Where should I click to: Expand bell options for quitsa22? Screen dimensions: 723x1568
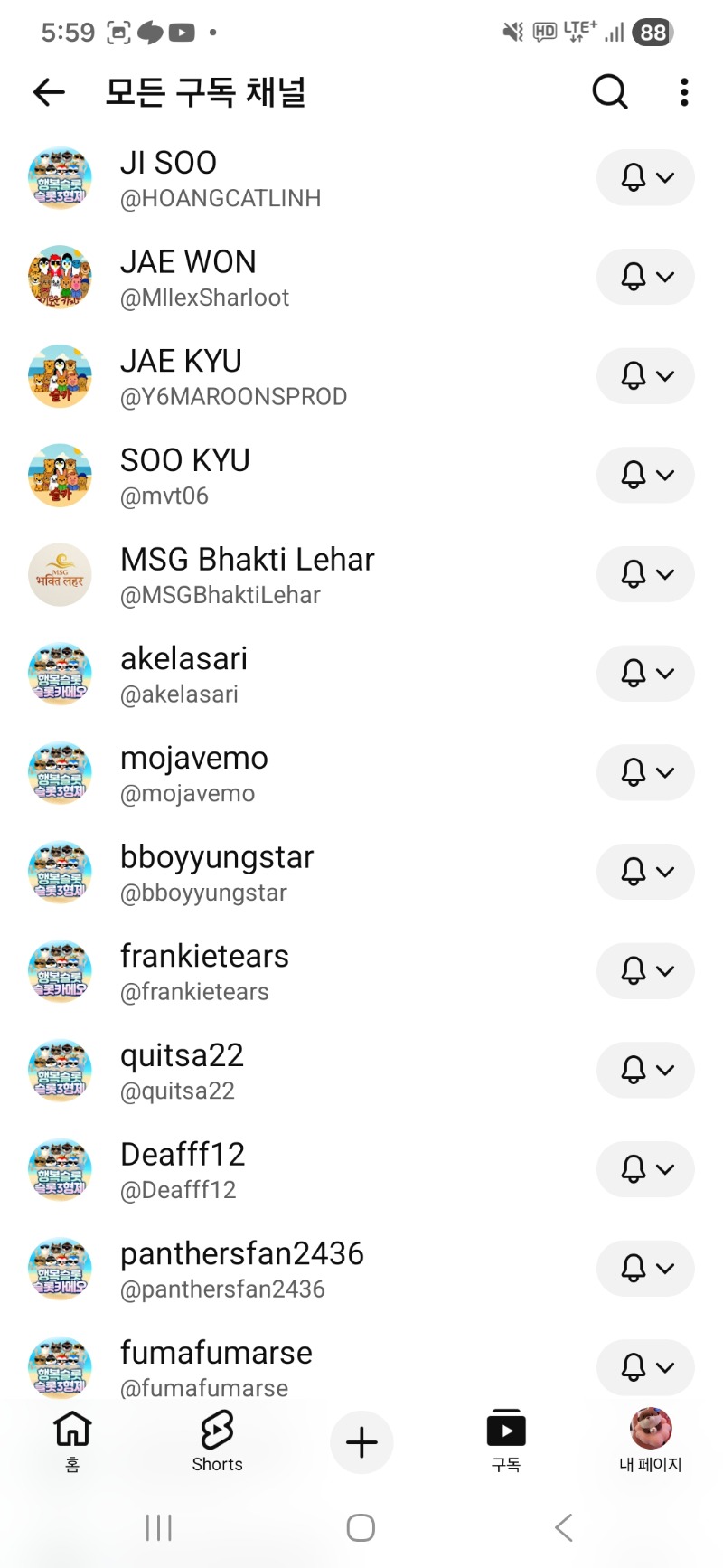[645, 1070]
